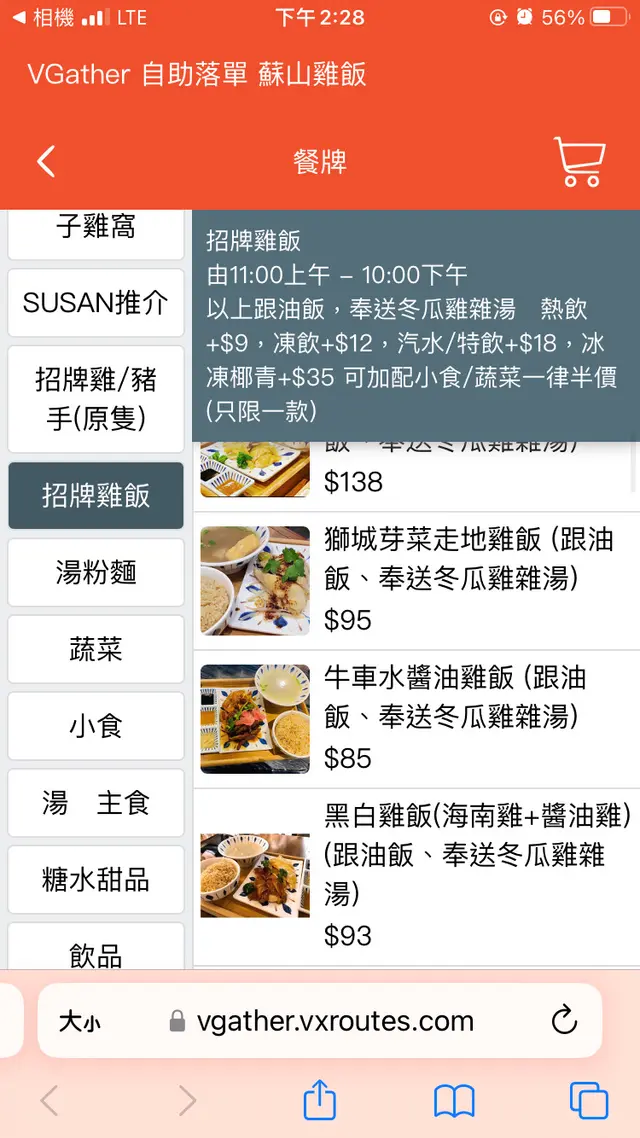640x1138 pixels.
Task: Open Safari bookmarks
Action: pyautogui.click(x=454, y=1101)
